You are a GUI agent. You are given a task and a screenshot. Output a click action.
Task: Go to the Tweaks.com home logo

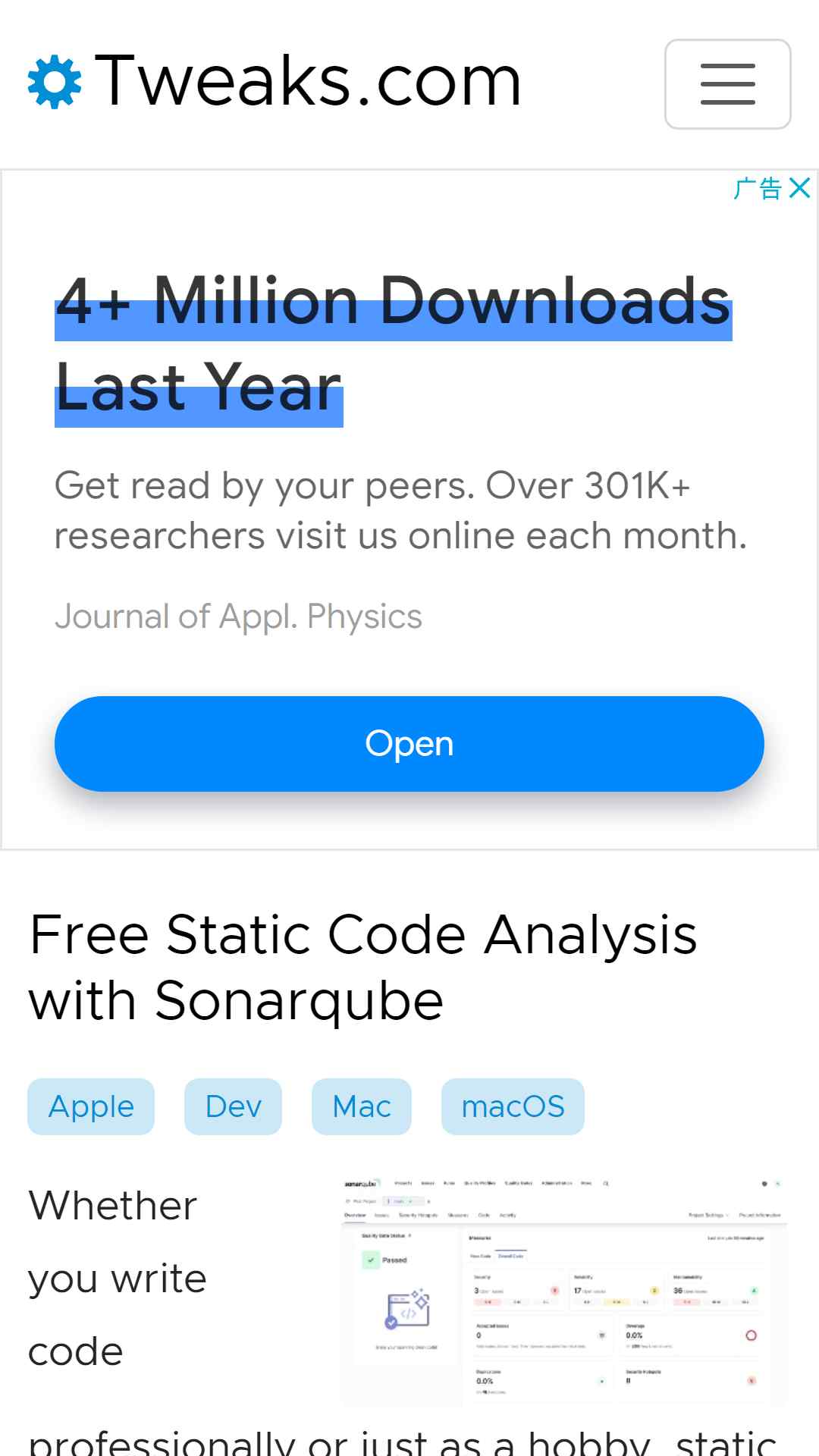[x=275, y=81]
